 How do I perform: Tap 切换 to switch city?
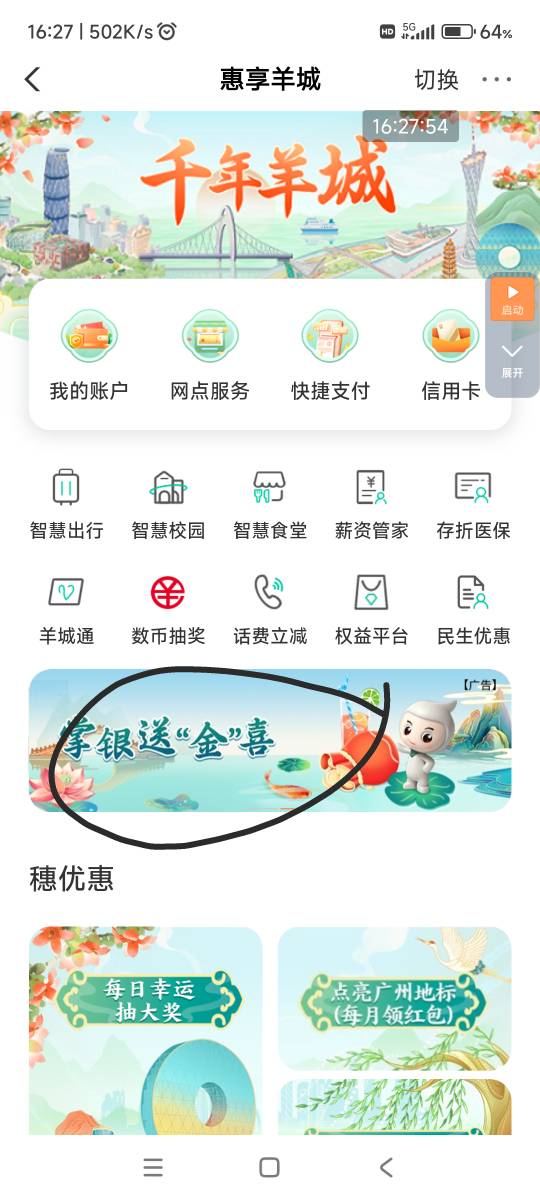tap(436, 80)
